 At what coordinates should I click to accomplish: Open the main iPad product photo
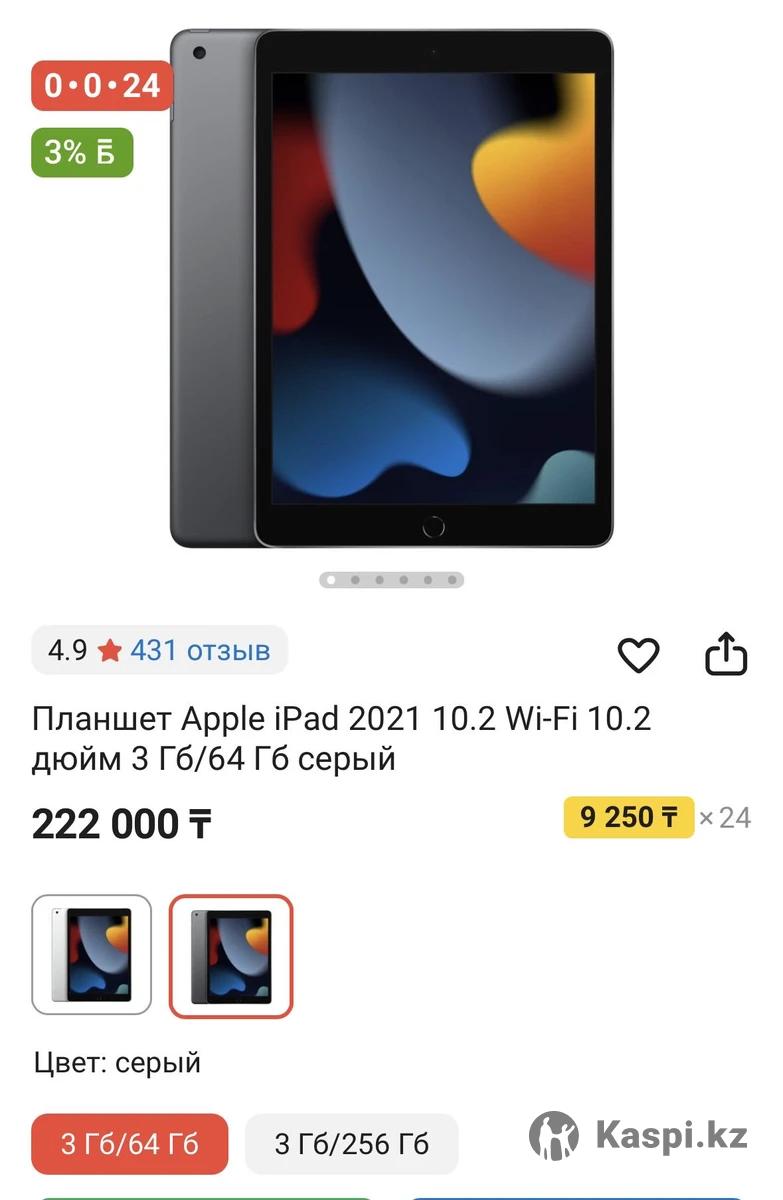point(391,289)
